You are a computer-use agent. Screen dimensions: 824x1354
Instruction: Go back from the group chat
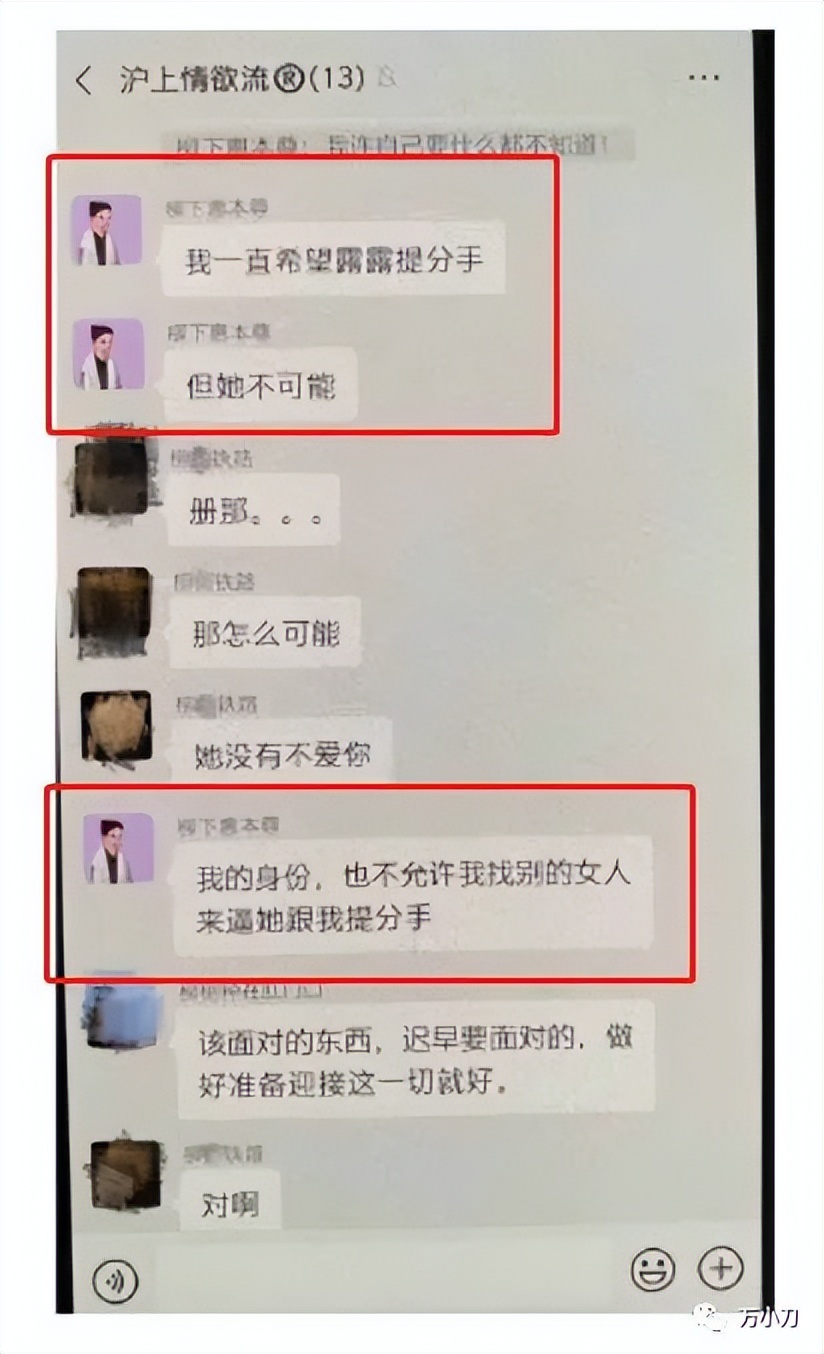[x=85, y=80]
